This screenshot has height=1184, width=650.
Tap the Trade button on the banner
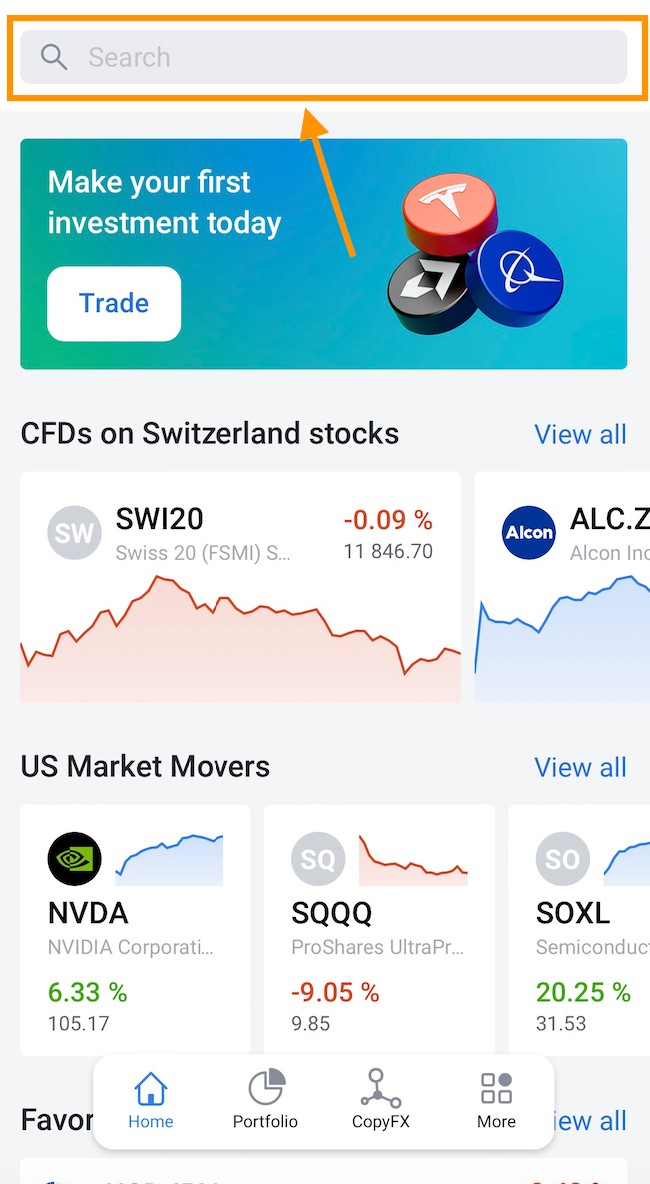pos(114,304)
